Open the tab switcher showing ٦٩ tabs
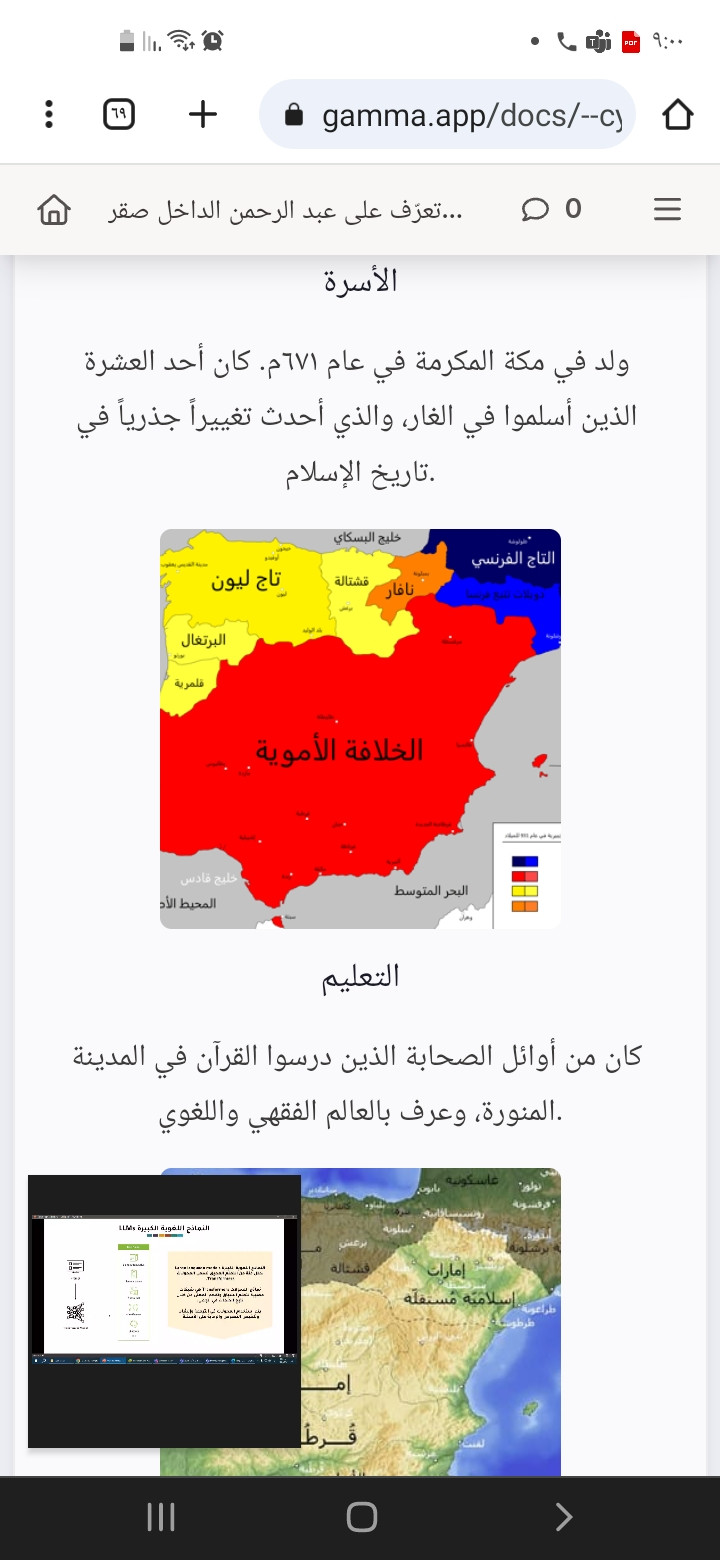The image size is (720, 1560). point(119,115)
